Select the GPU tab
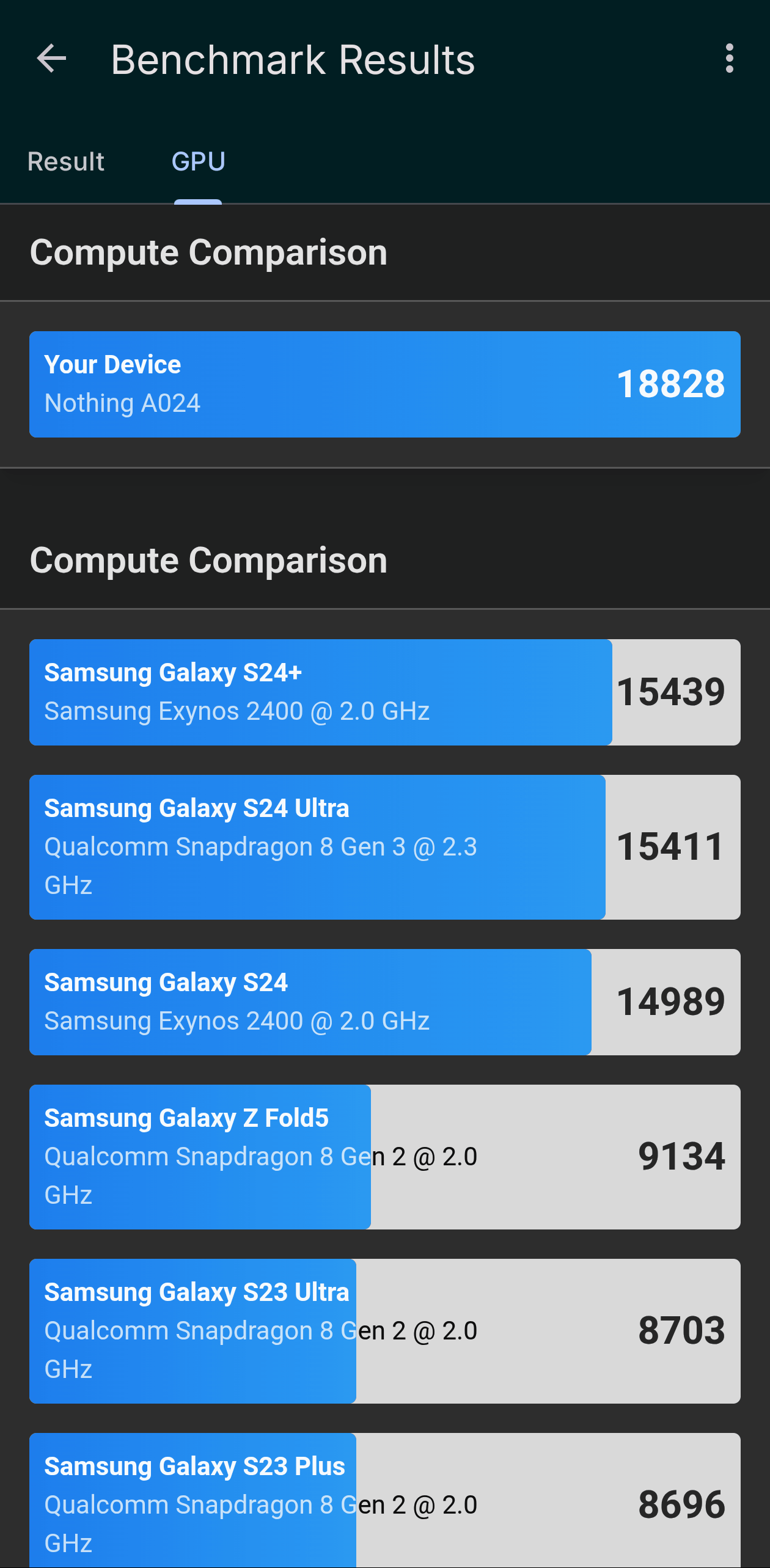The height and width of the screenshot is (1568, 770). coord(198,162)
